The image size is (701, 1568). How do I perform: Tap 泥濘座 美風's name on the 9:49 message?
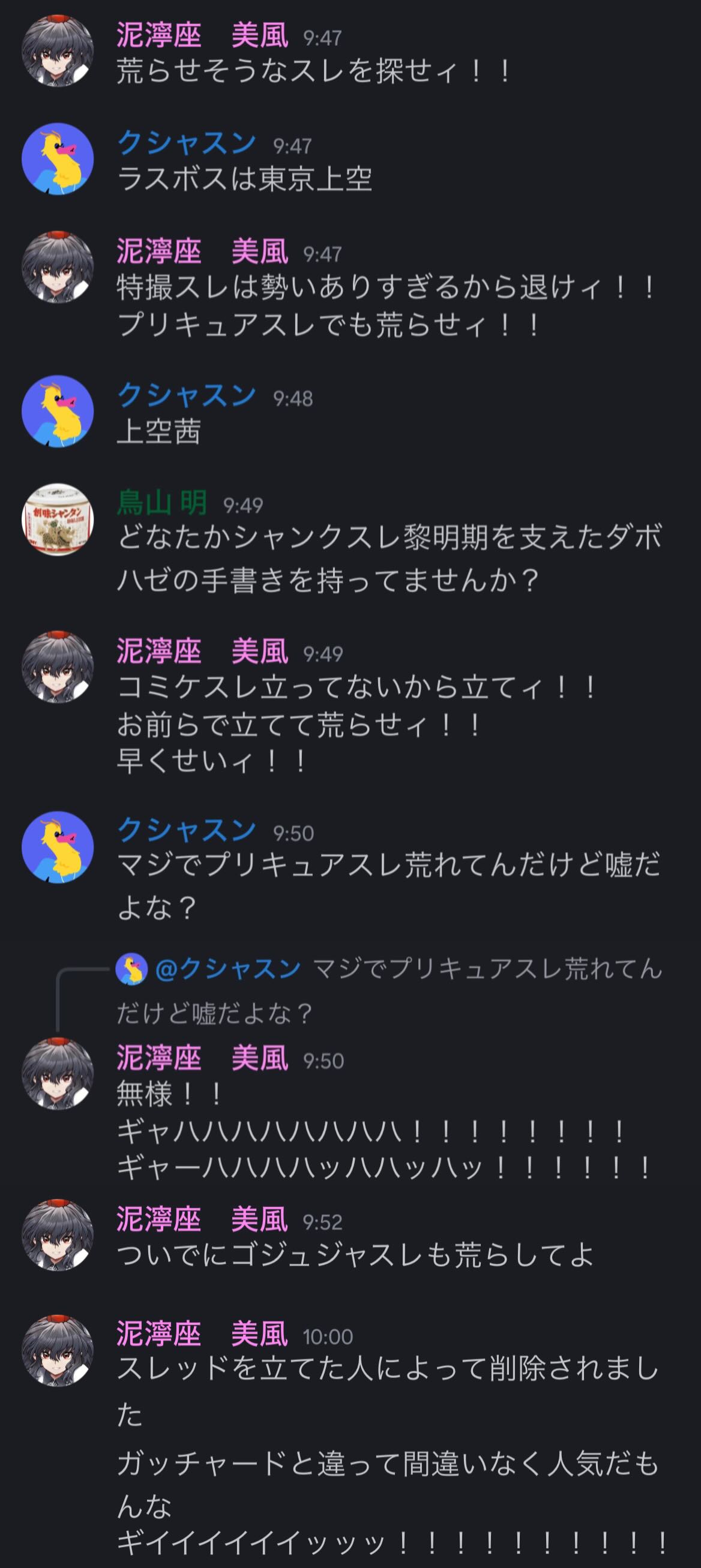coord(202,651)
